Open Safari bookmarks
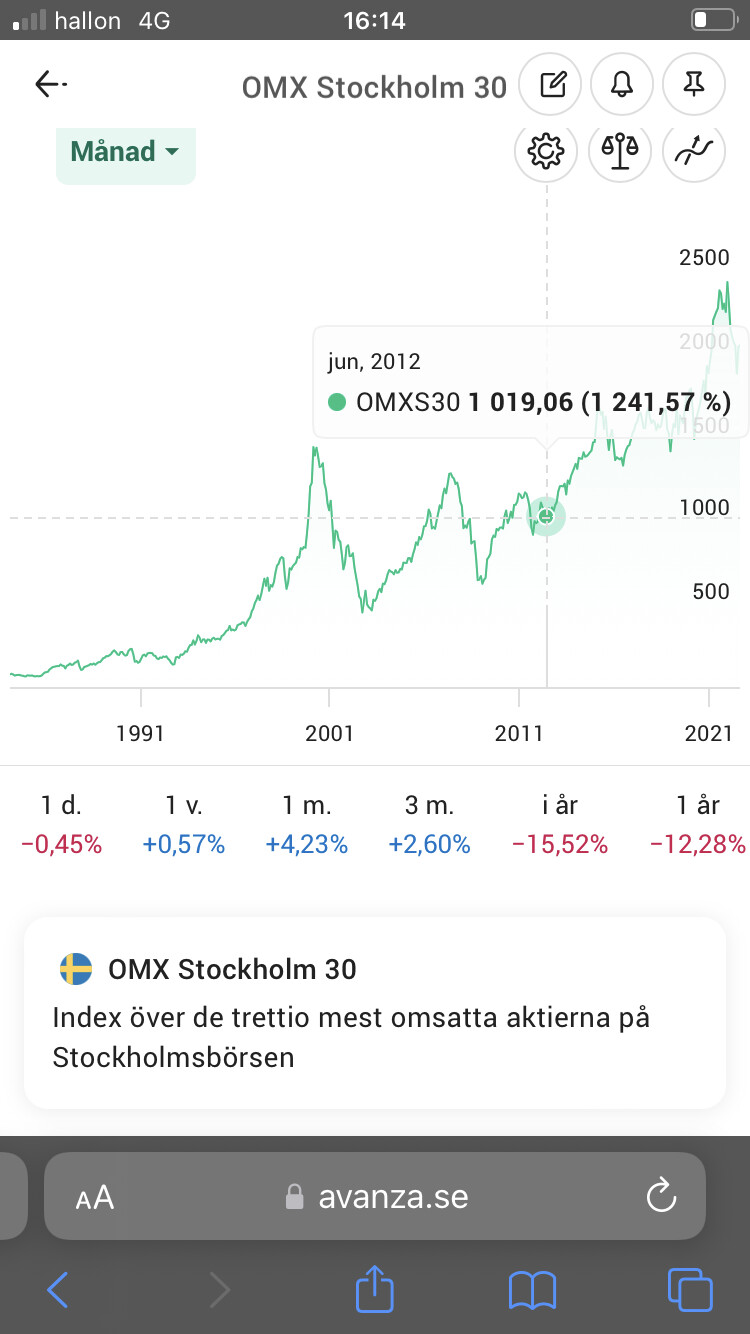 click(532, 1290)
